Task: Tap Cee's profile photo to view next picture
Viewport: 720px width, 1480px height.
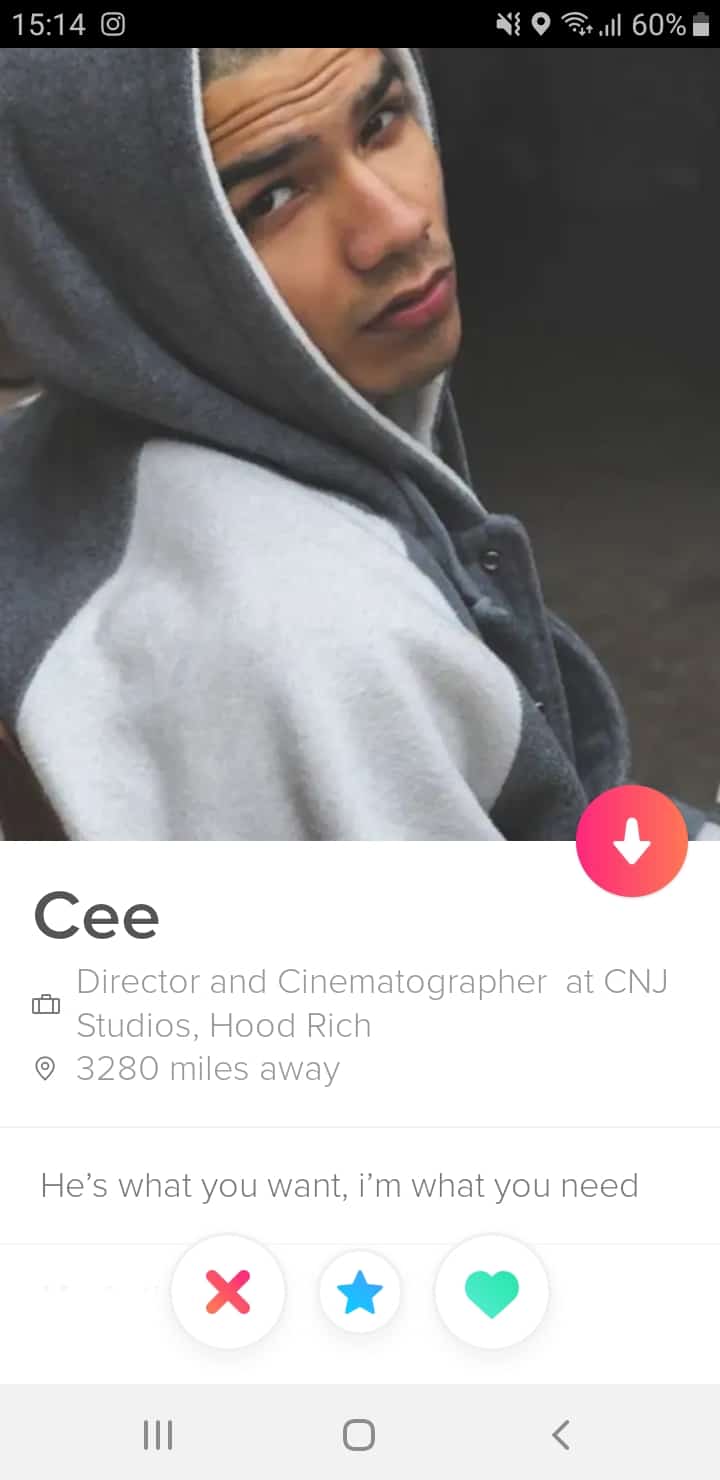Action: tap(360, 444)
